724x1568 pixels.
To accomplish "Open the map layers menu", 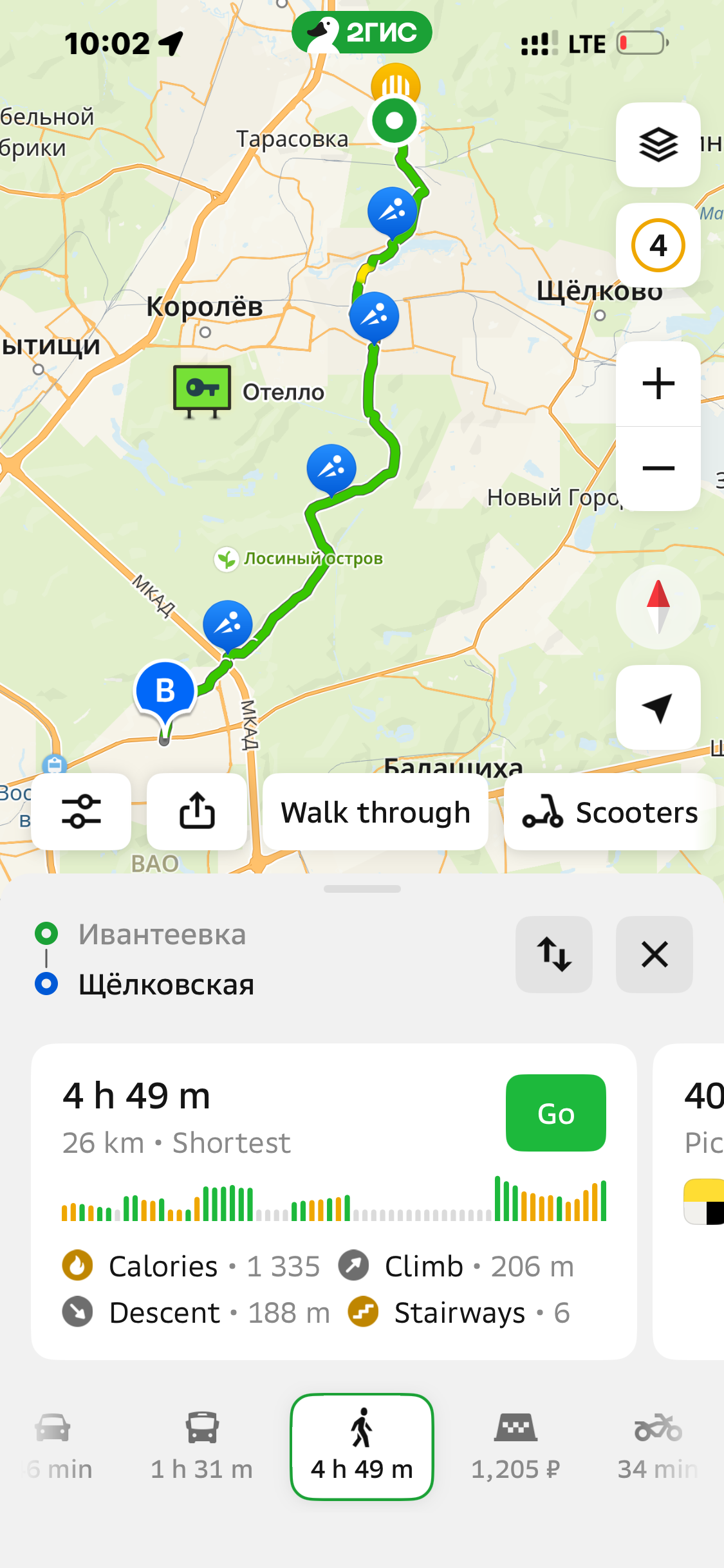I will [x=658, y=144].
